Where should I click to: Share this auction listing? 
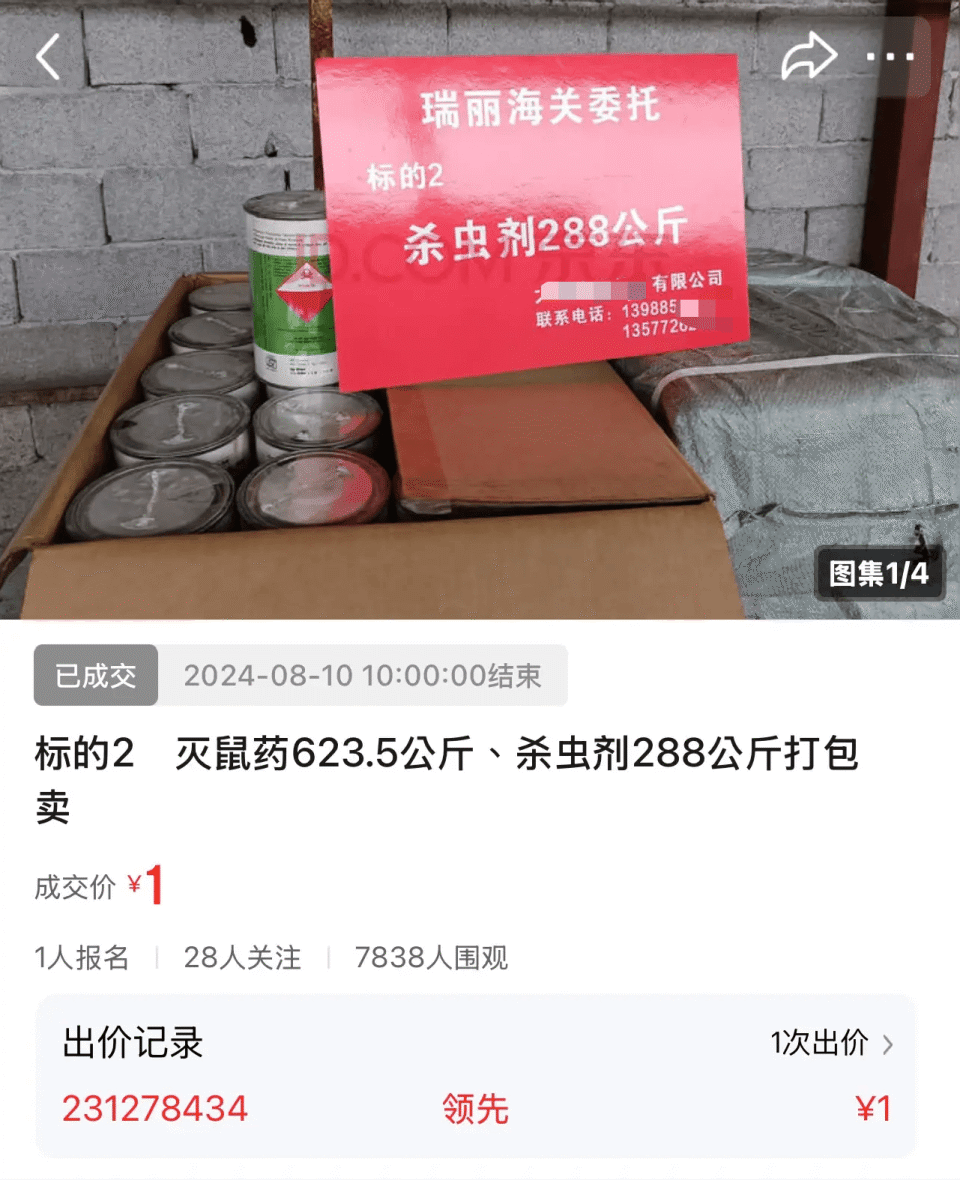pyautogui.click(x=808, y=57)
